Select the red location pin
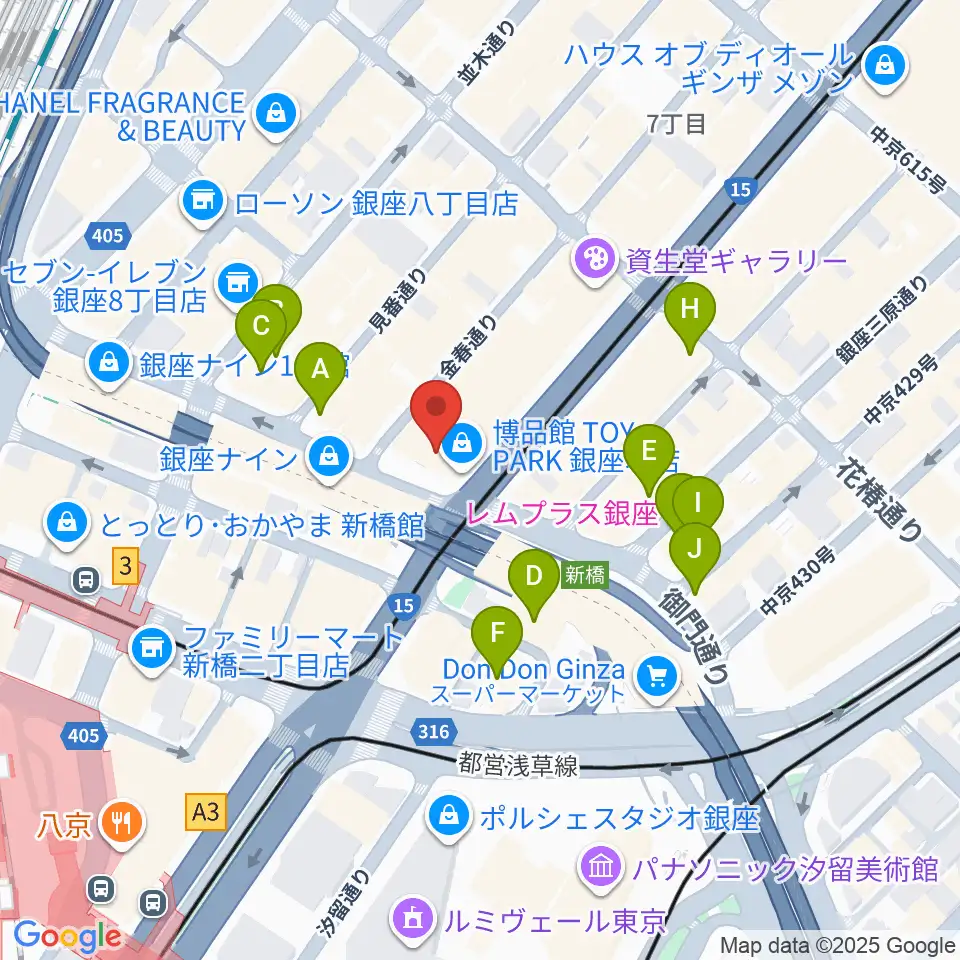This screenshot has width=960, height=960. coord(437,411)
